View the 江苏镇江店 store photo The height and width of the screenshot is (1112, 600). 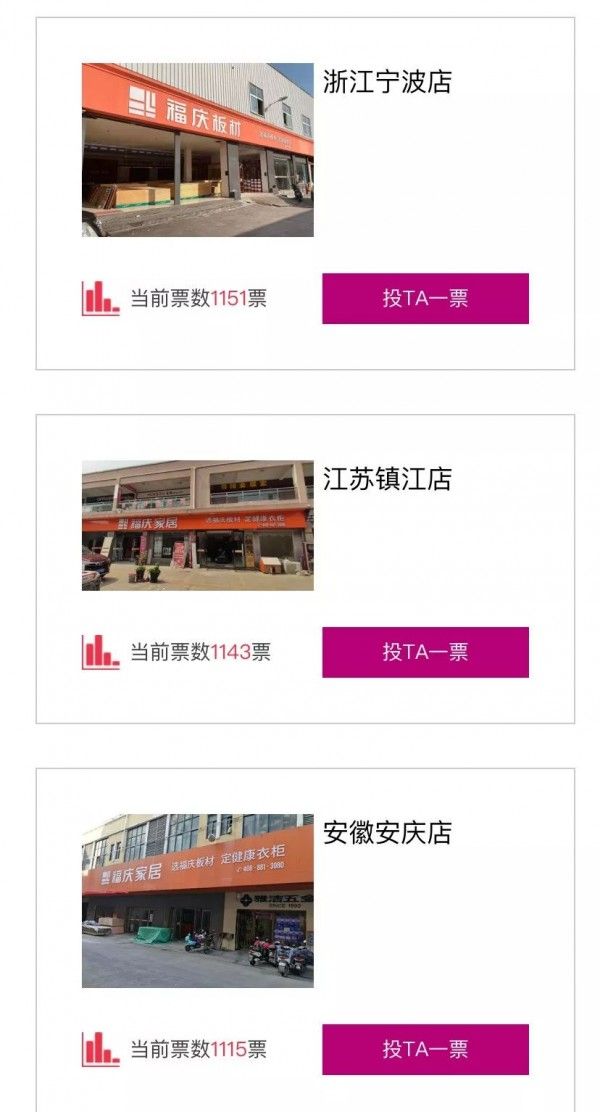[197, 525]
